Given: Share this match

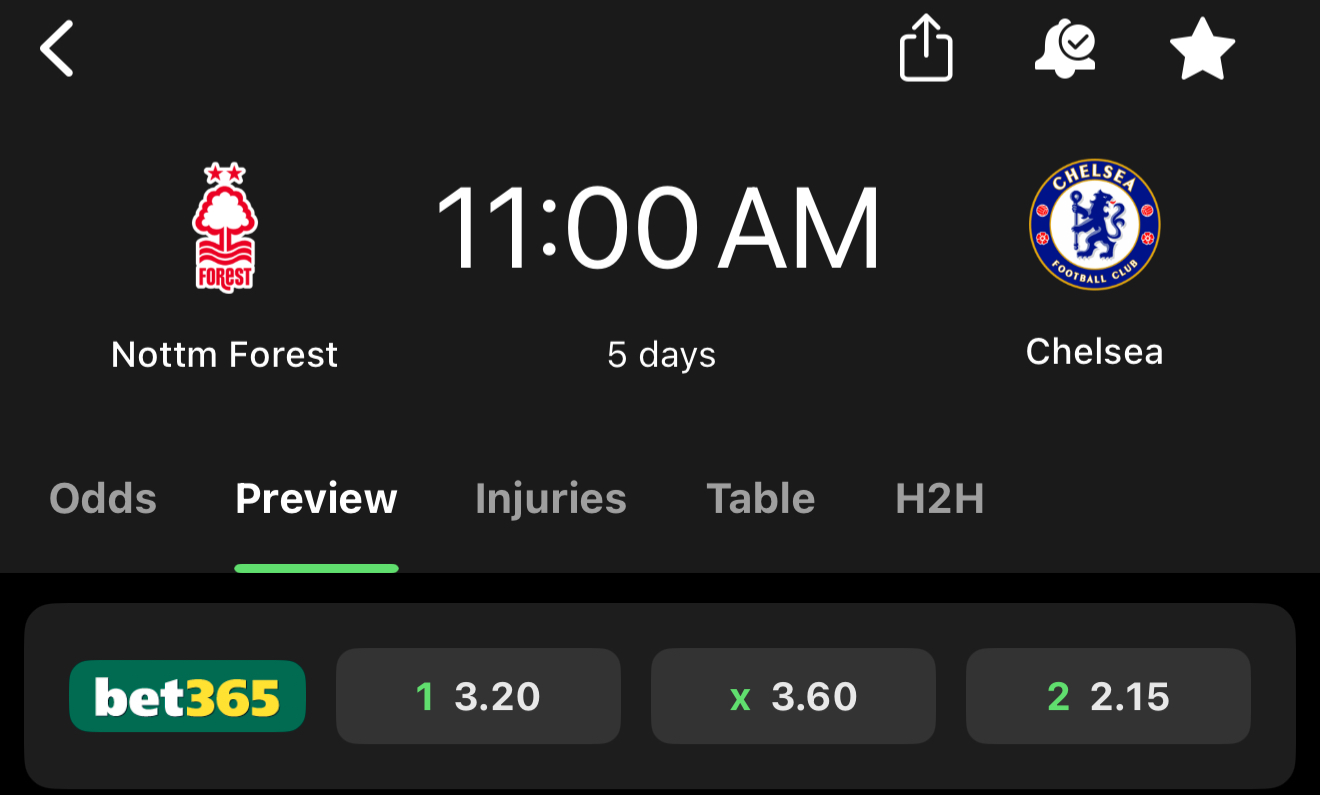Looking at the screenshot, I should coord(926,48).
